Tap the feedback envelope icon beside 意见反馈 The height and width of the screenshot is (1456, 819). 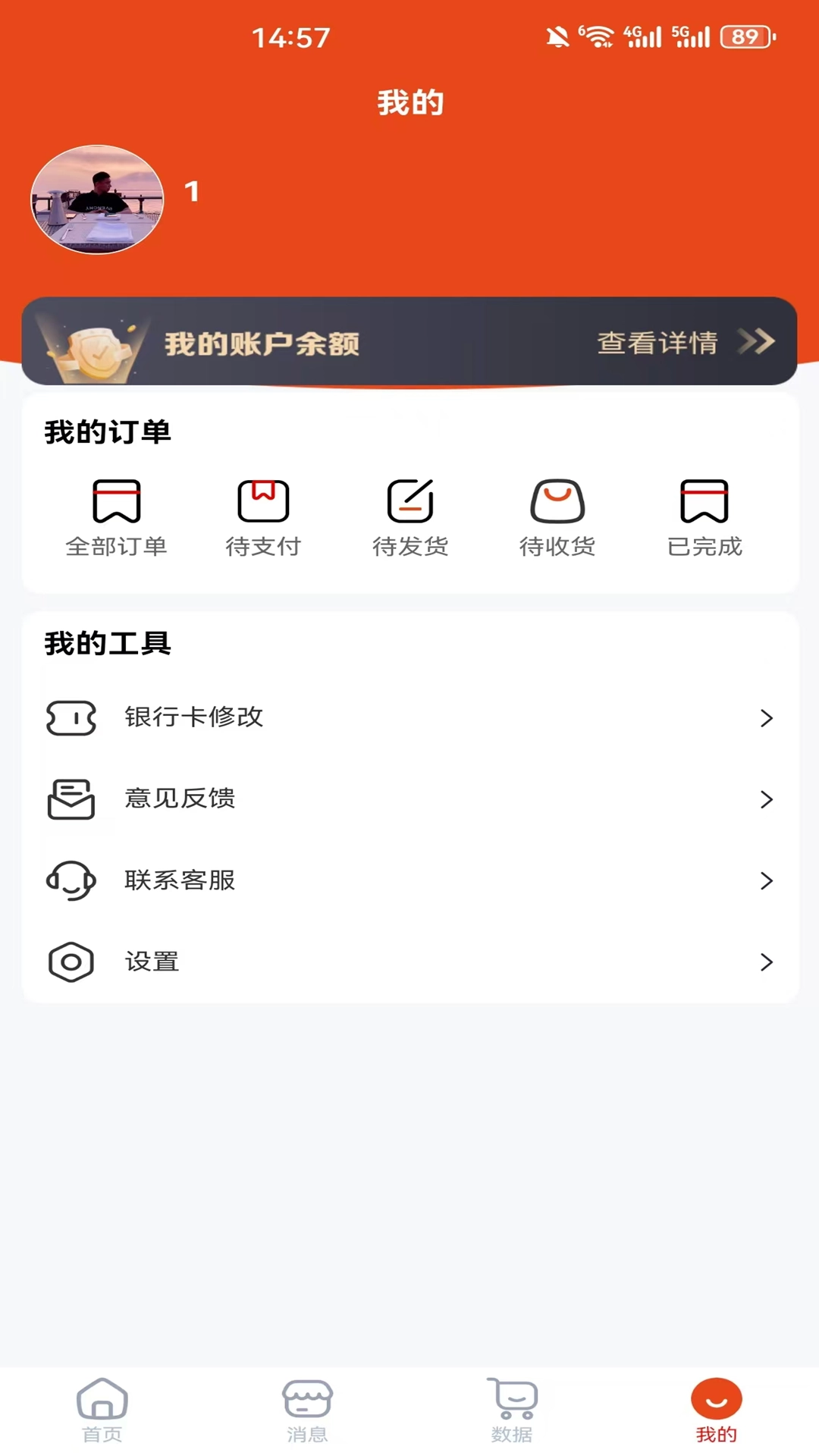[71, 799]
